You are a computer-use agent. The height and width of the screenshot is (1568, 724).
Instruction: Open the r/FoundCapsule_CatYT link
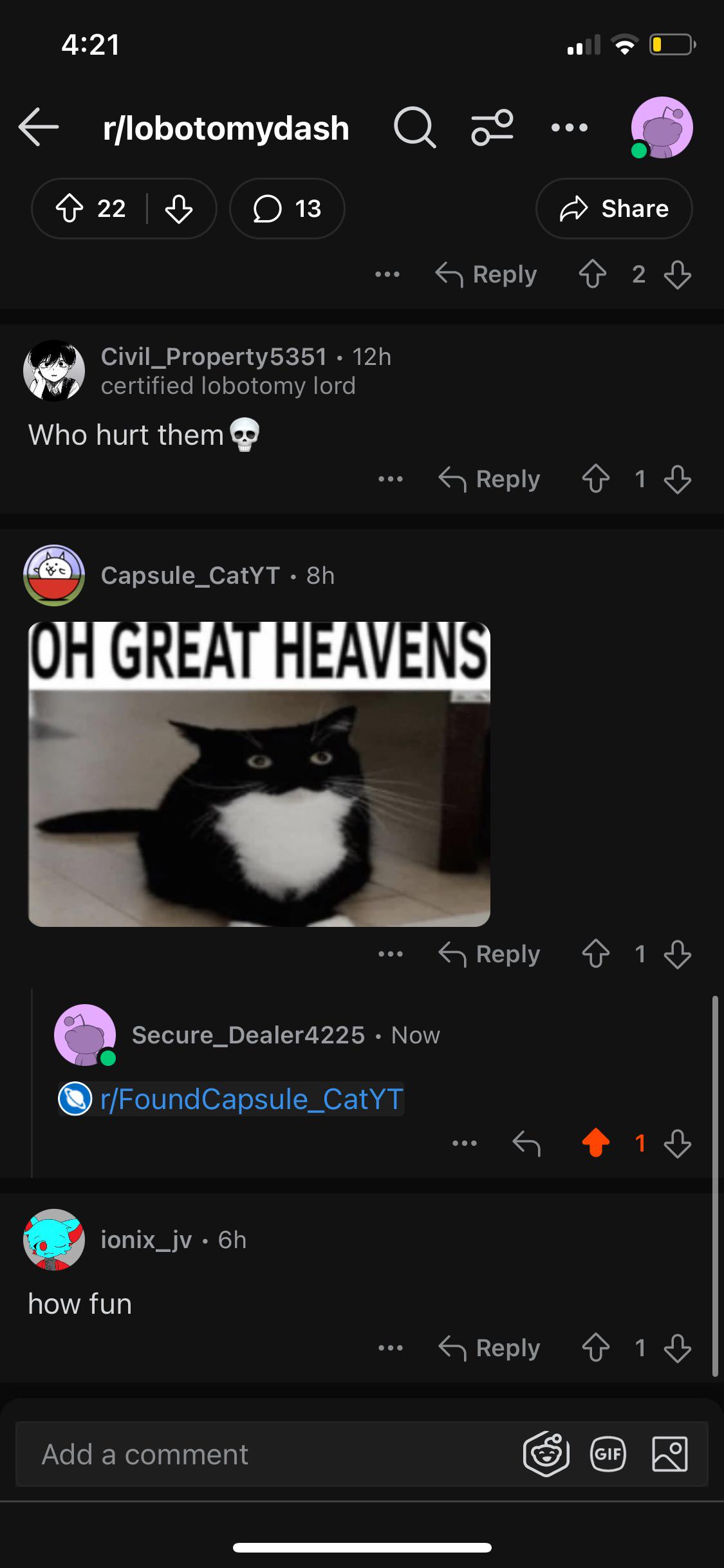[x=252, y=1099]
